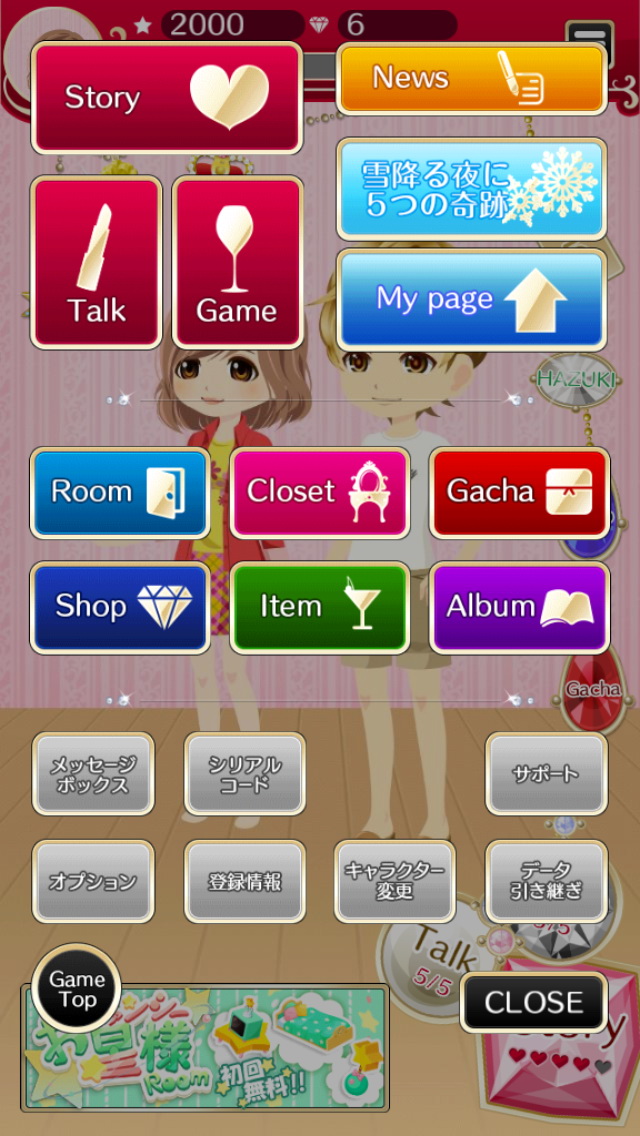Visit the Shop
640x1136 pixels.
(x=120, y=608)
